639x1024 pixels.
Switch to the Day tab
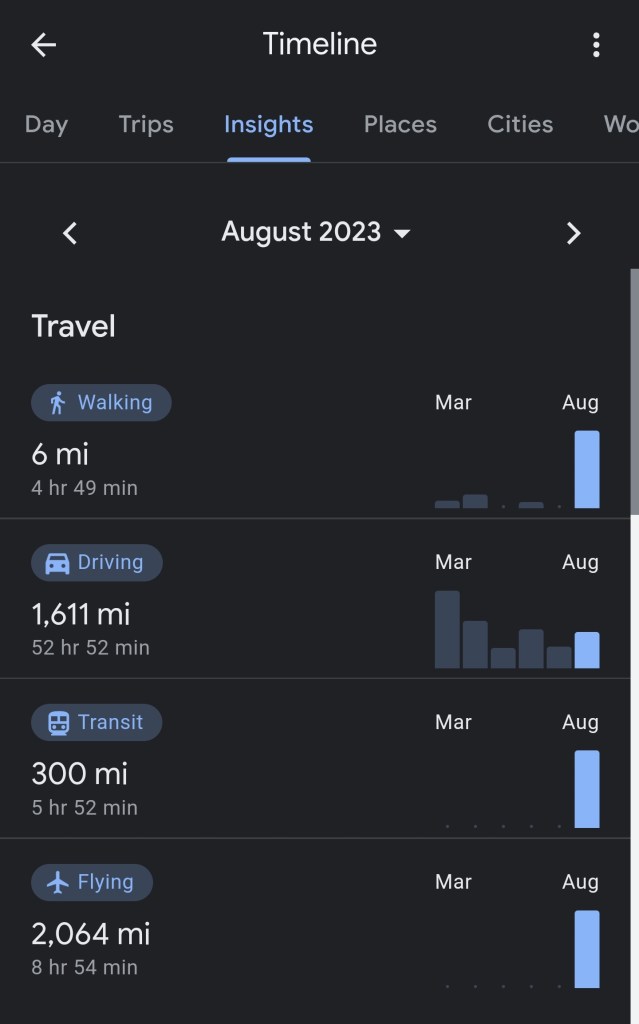pos(46,125)
